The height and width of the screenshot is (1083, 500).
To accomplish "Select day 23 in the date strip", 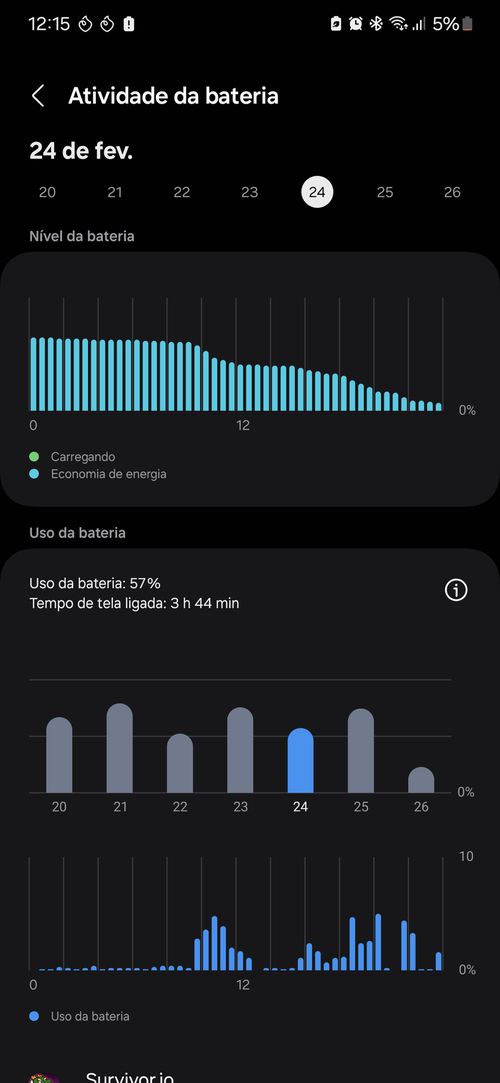I will point(249,192).
